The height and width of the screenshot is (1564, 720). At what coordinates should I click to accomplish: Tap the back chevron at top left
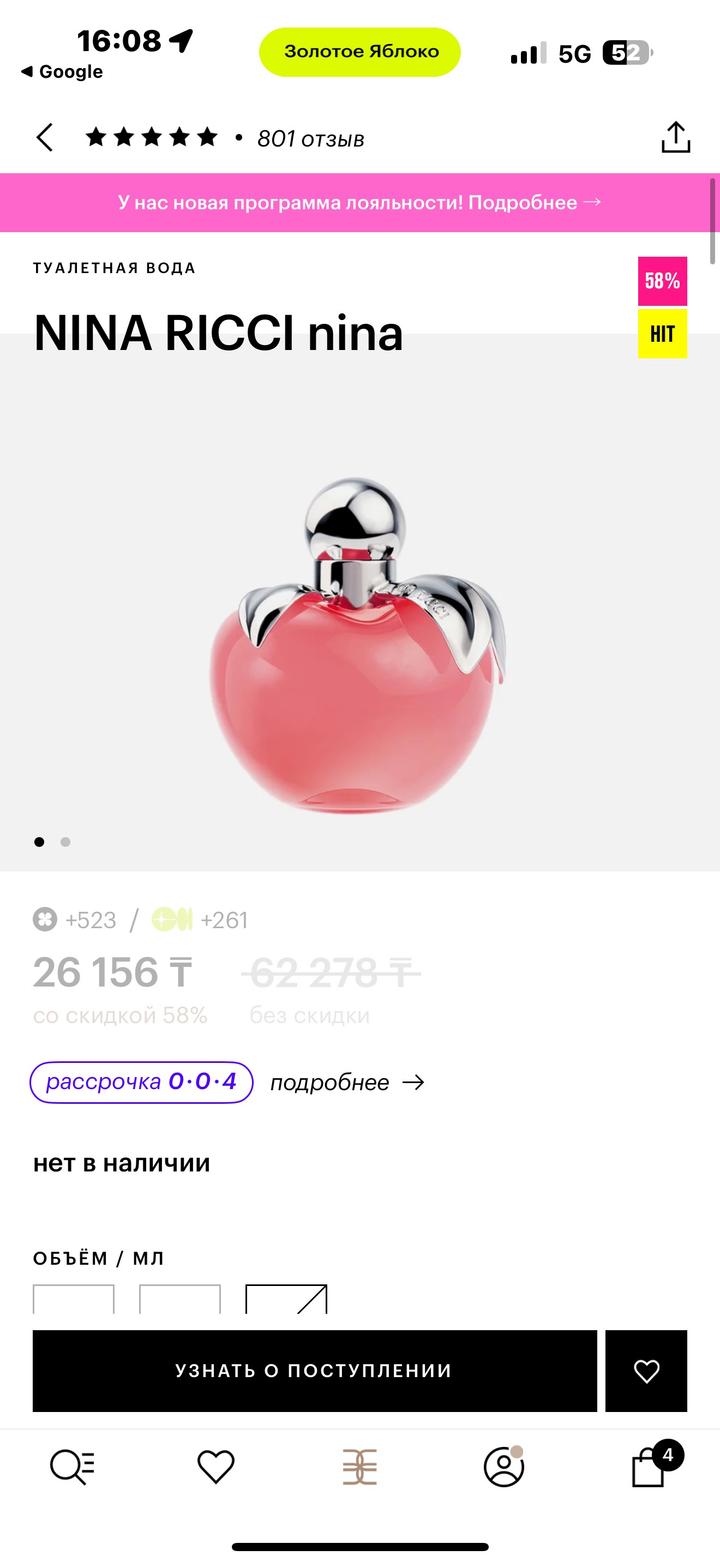[x=42, y=135]
